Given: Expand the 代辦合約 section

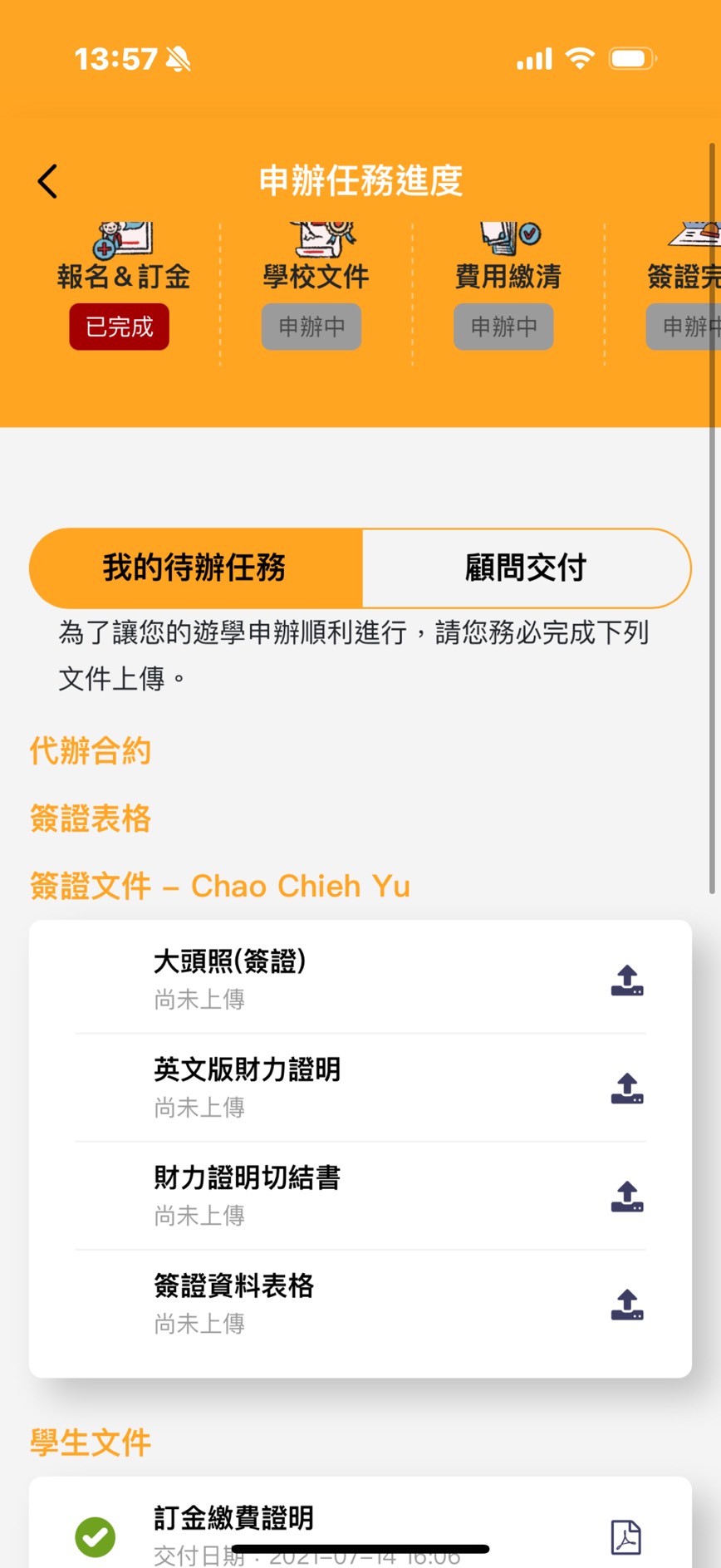Looking at the screenshot, I should (91, 751).
